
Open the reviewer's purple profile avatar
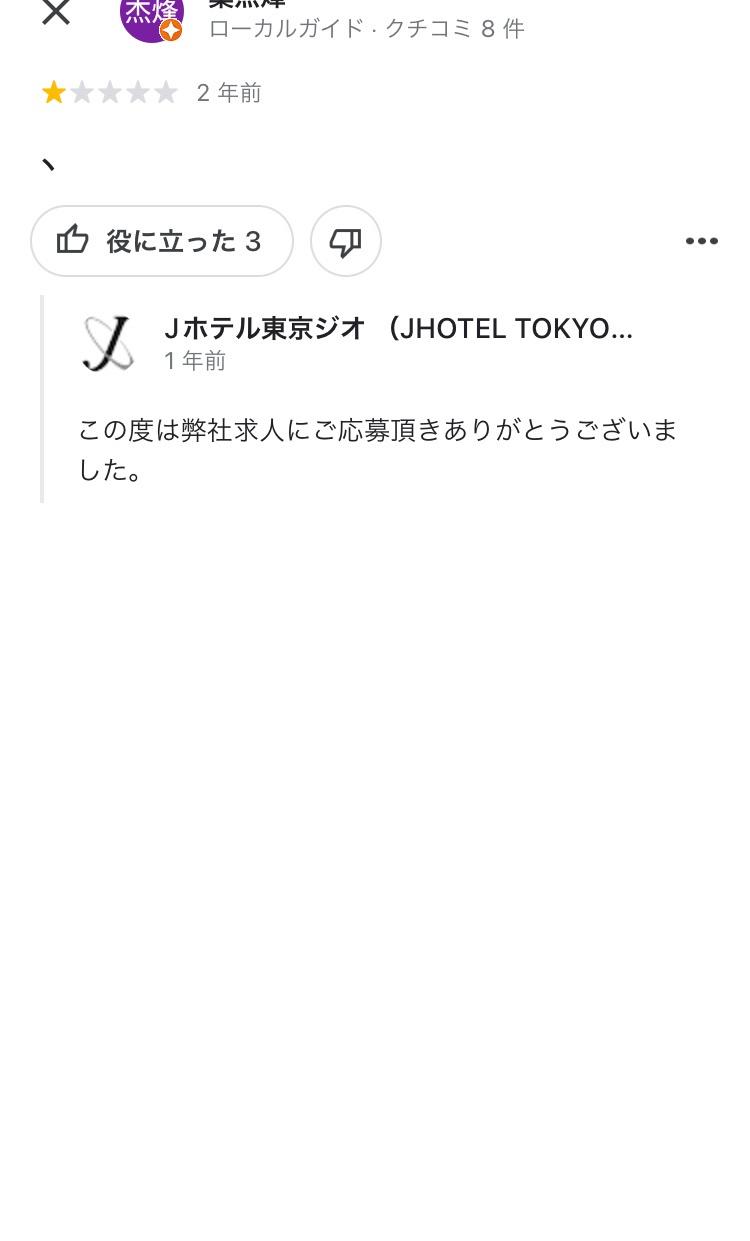pyautogui.click(x=152, y=16)
